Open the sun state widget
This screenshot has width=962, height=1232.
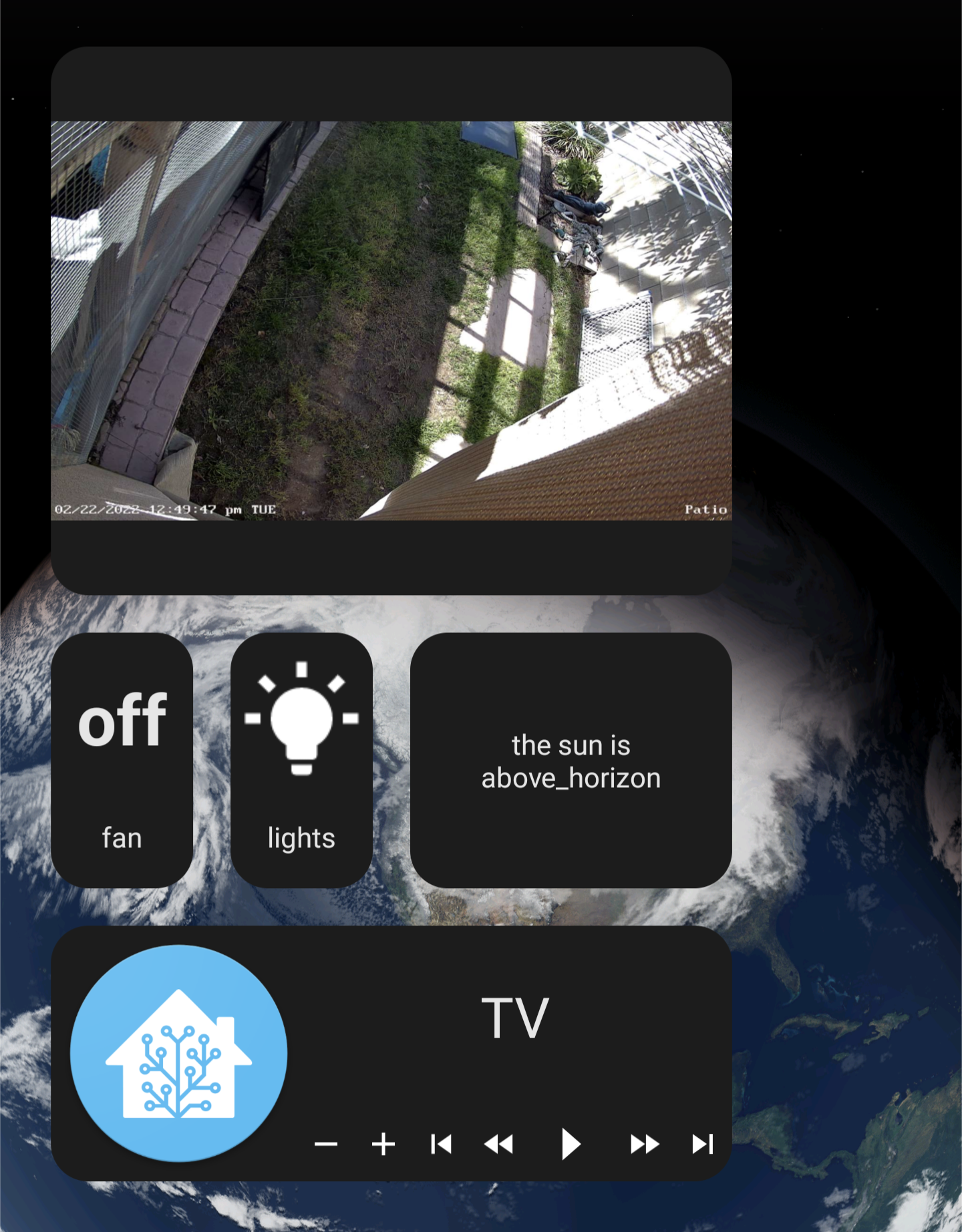pos(571,761)
